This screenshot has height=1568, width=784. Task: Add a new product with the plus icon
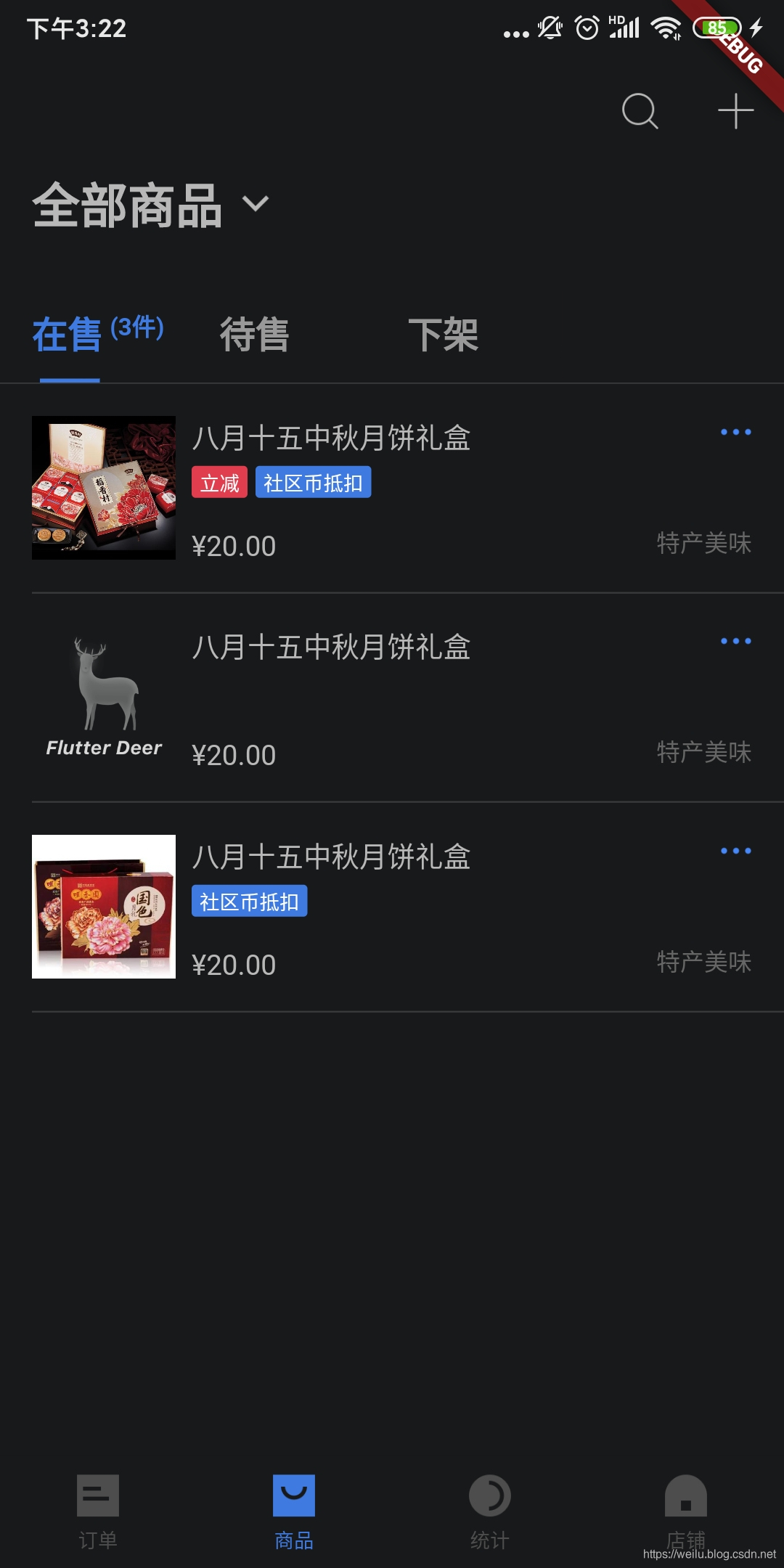click(x=735, y=111)
